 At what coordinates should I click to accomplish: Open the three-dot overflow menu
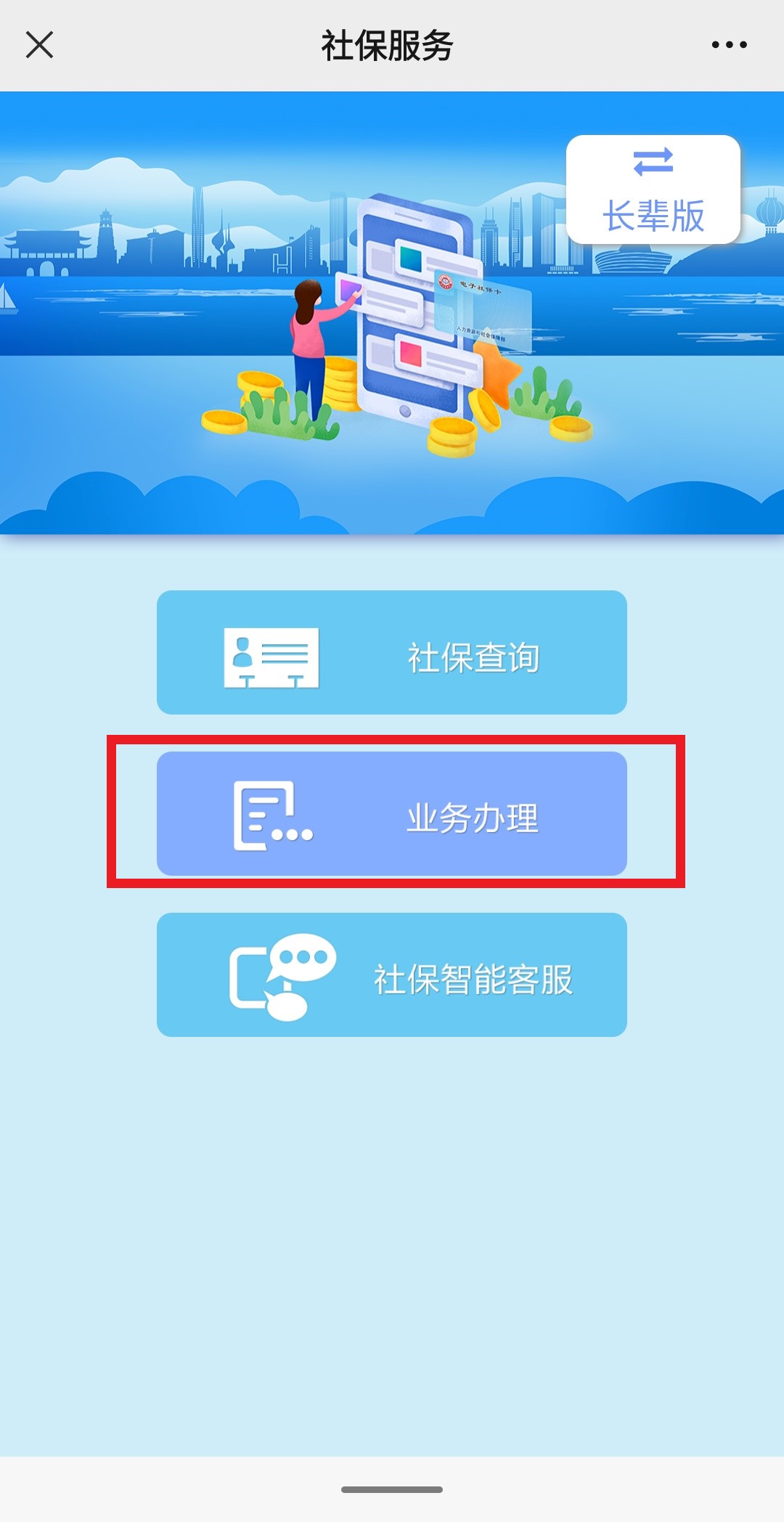point(729,45)
